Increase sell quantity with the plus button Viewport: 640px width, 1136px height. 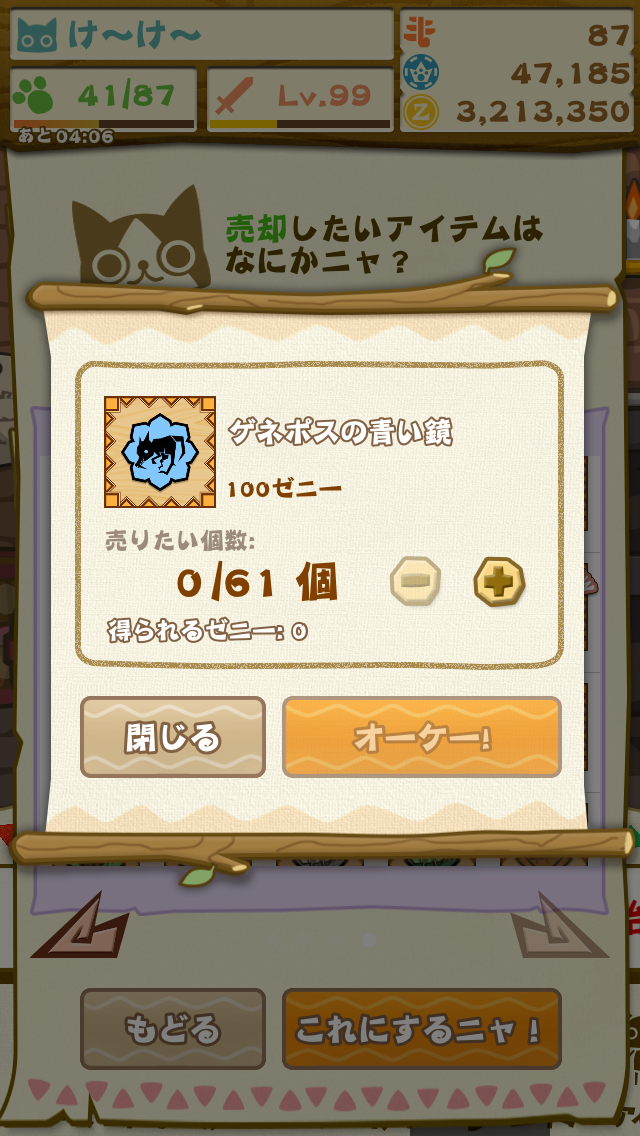click(x=499, y=582)
